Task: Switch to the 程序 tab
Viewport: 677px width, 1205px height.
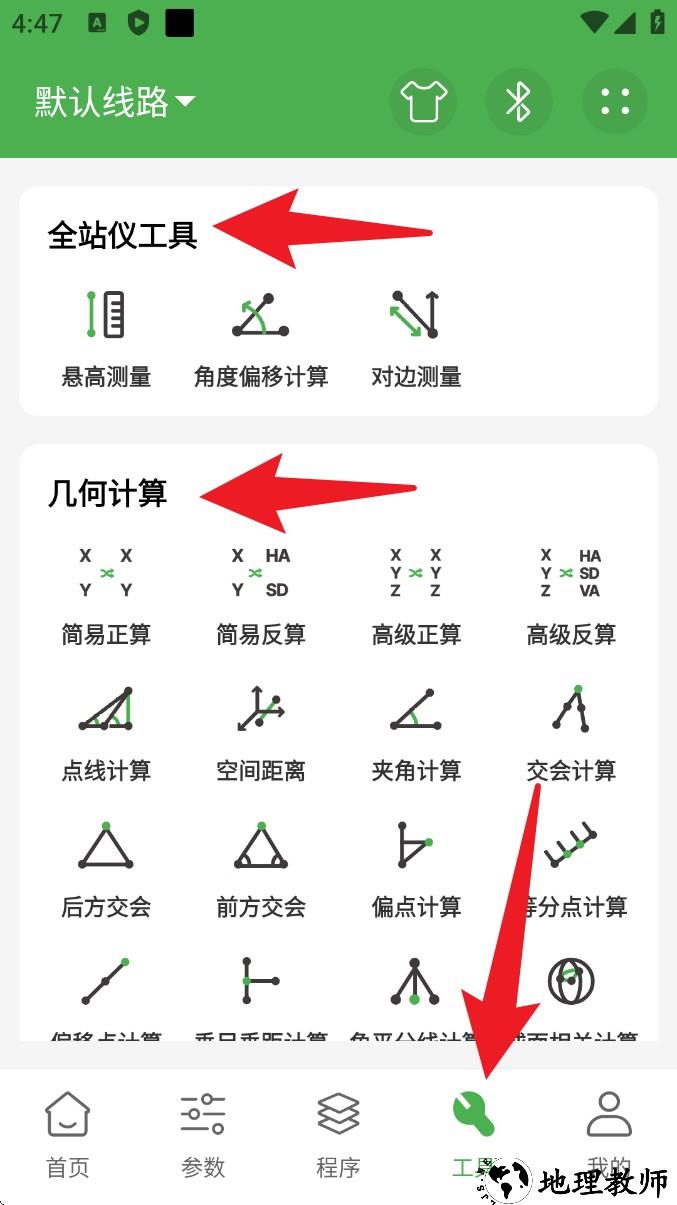Action: click(x=338, y=1134)
